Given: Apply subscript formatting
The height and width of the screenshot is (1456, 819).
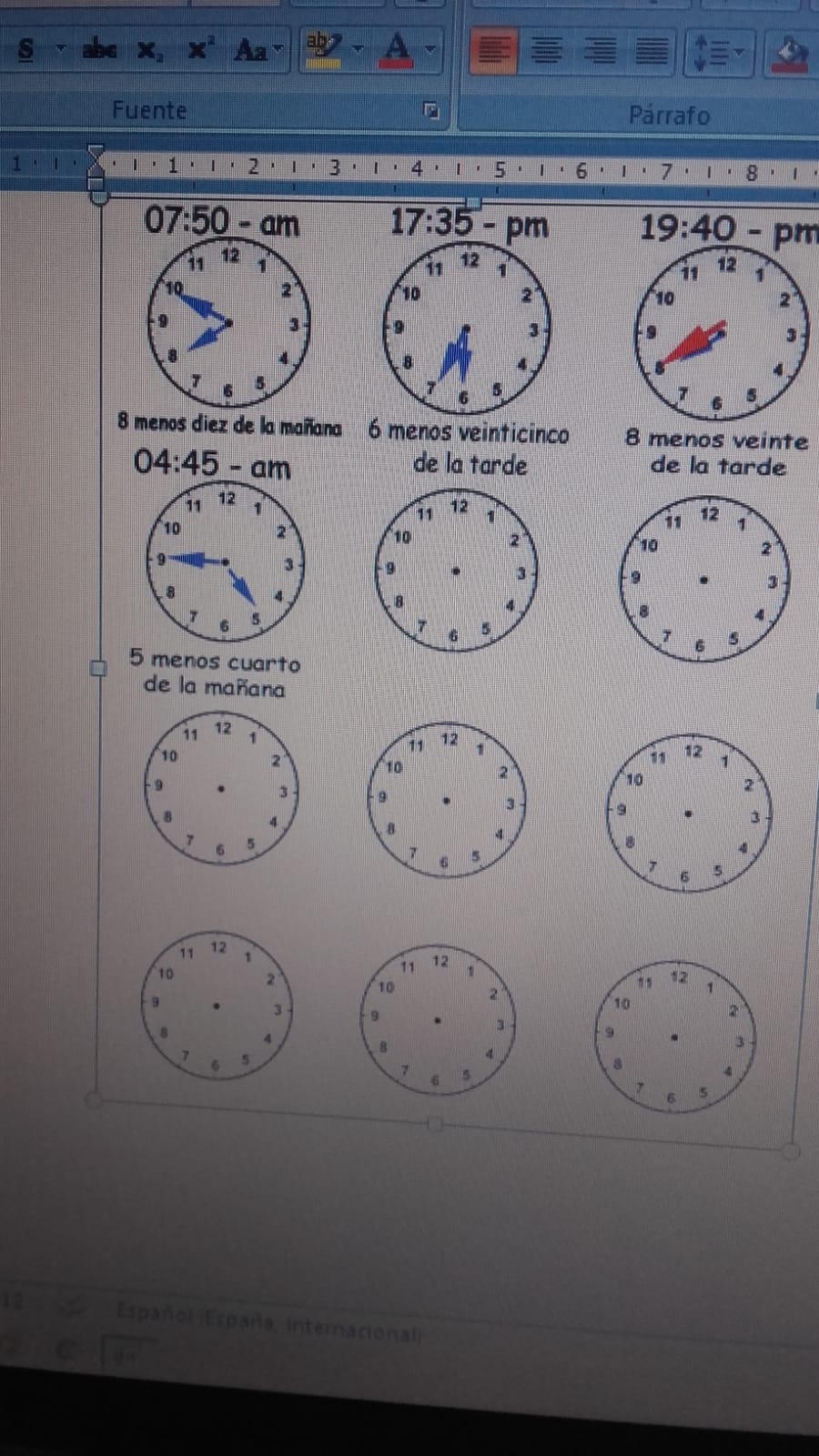Looking at the screenshot, I should (x=148, y=50).
